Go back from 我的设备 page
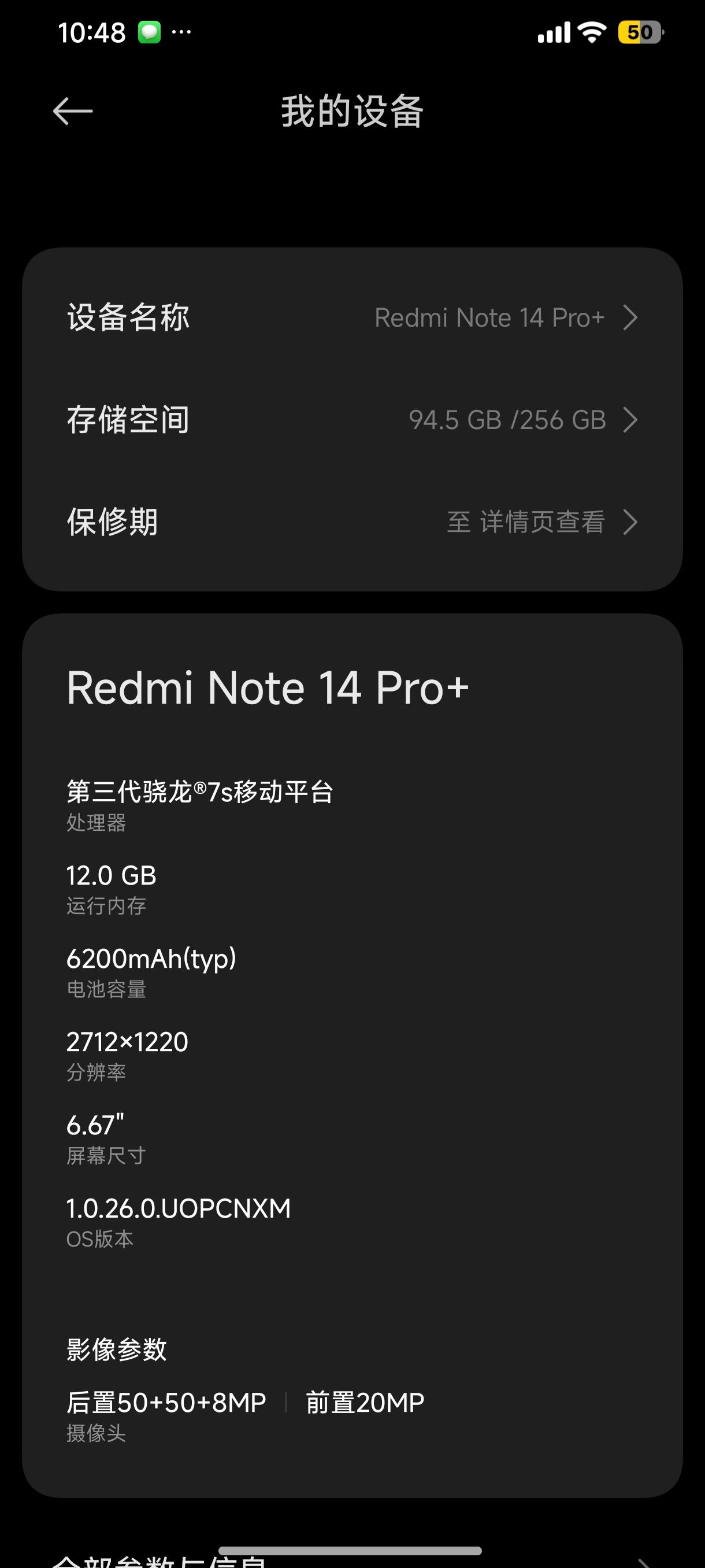The image size is (705, 1568). click(72, 112)
